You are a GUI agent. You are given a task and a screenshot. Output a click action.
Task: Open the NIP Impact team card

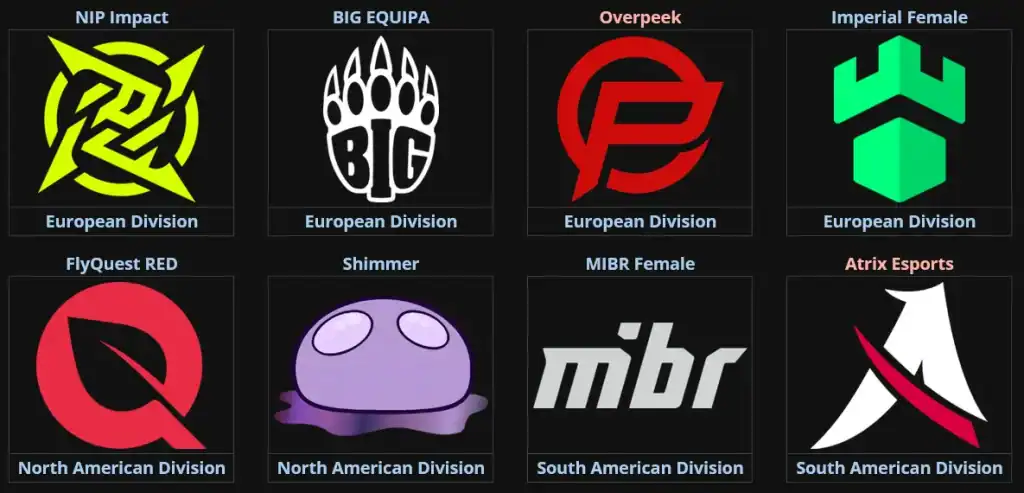pos(121,118)
